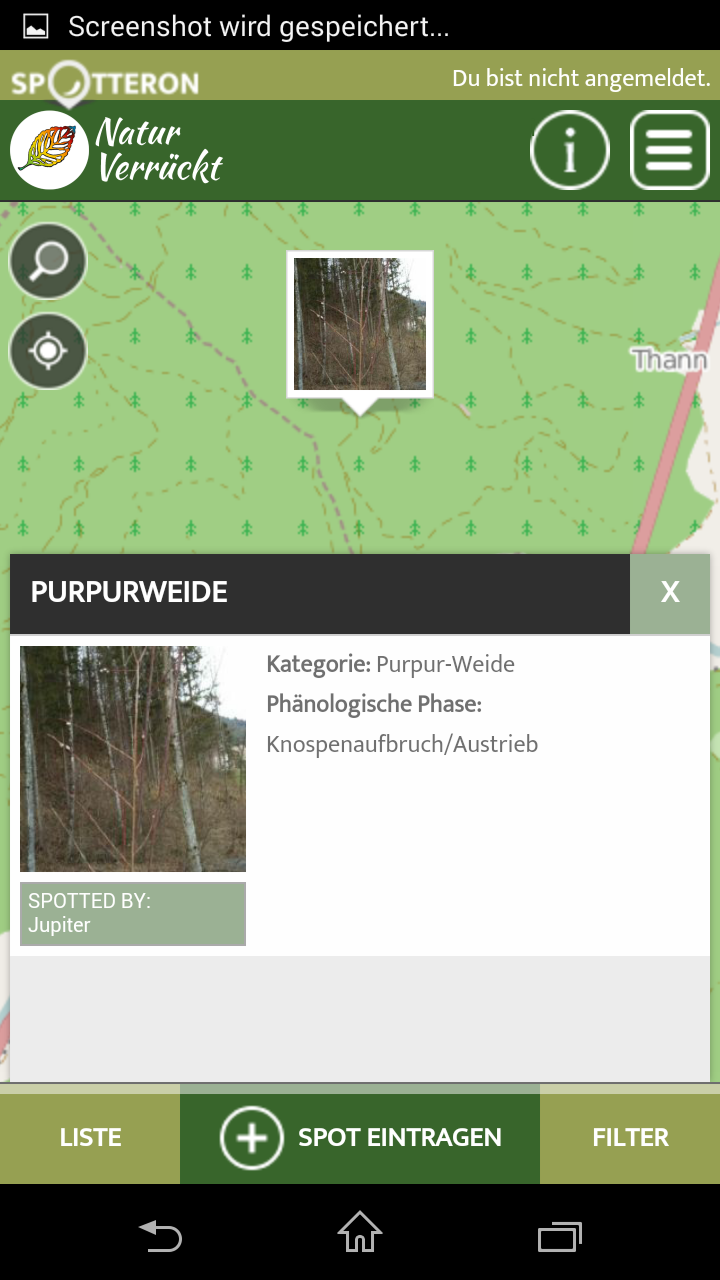Open the photo marker on the map
The height and width of the screenshot is (1280, 720).
[360, 325]
